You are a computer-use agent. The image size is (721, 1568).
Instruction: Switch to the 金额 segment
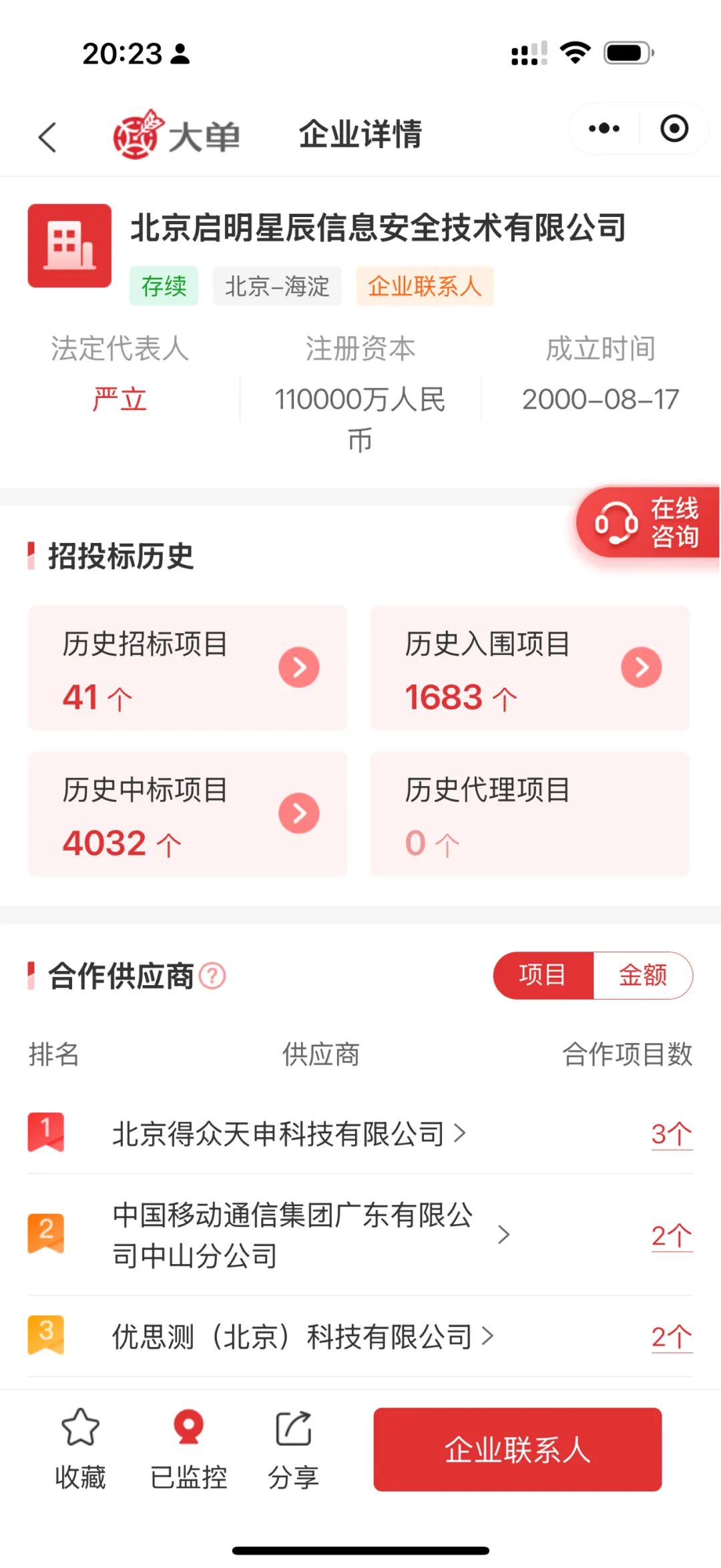642,975
